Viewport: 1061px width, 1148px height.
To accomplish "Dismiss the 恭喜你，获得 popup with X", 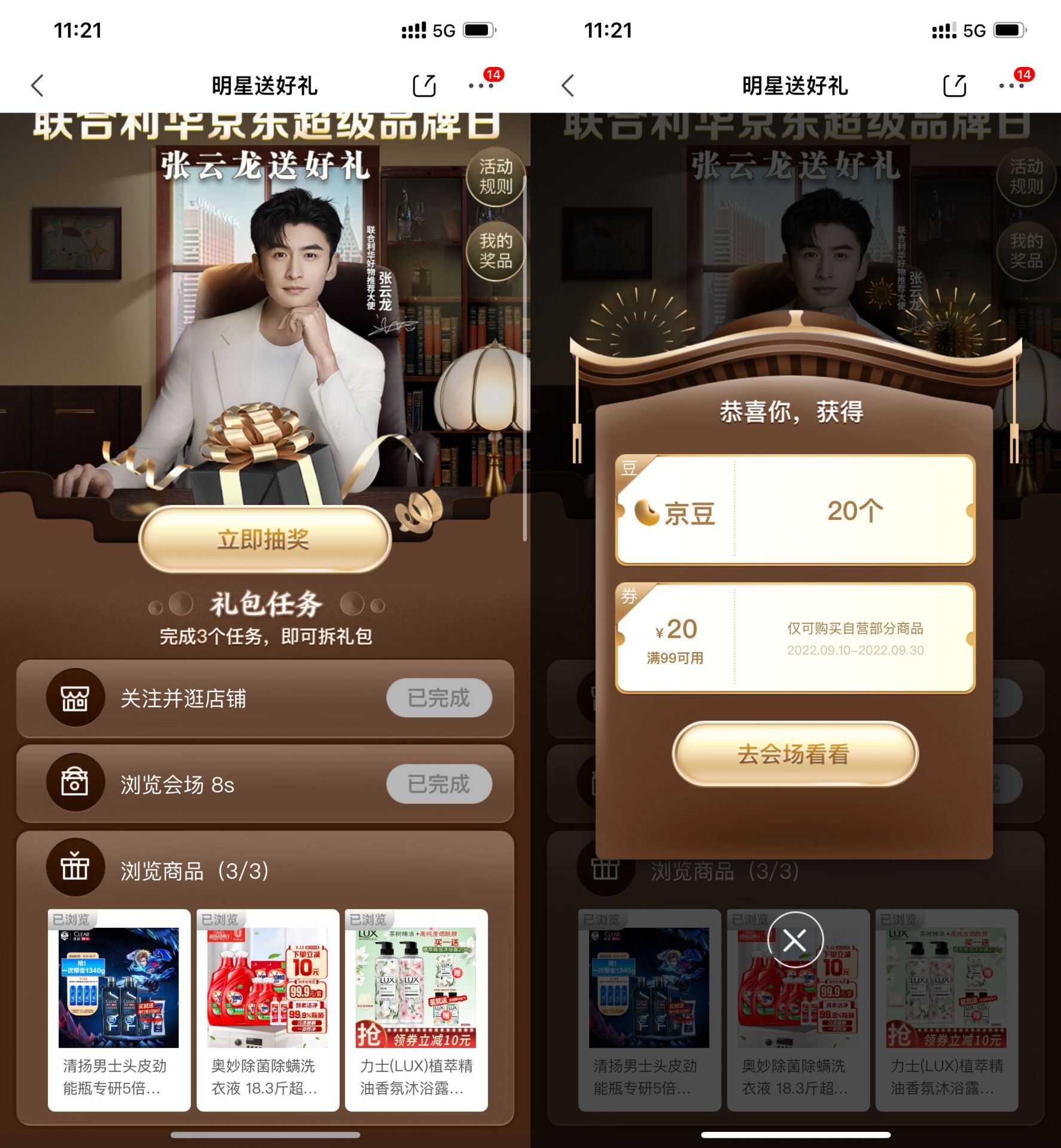I will [x=795, y=940].
